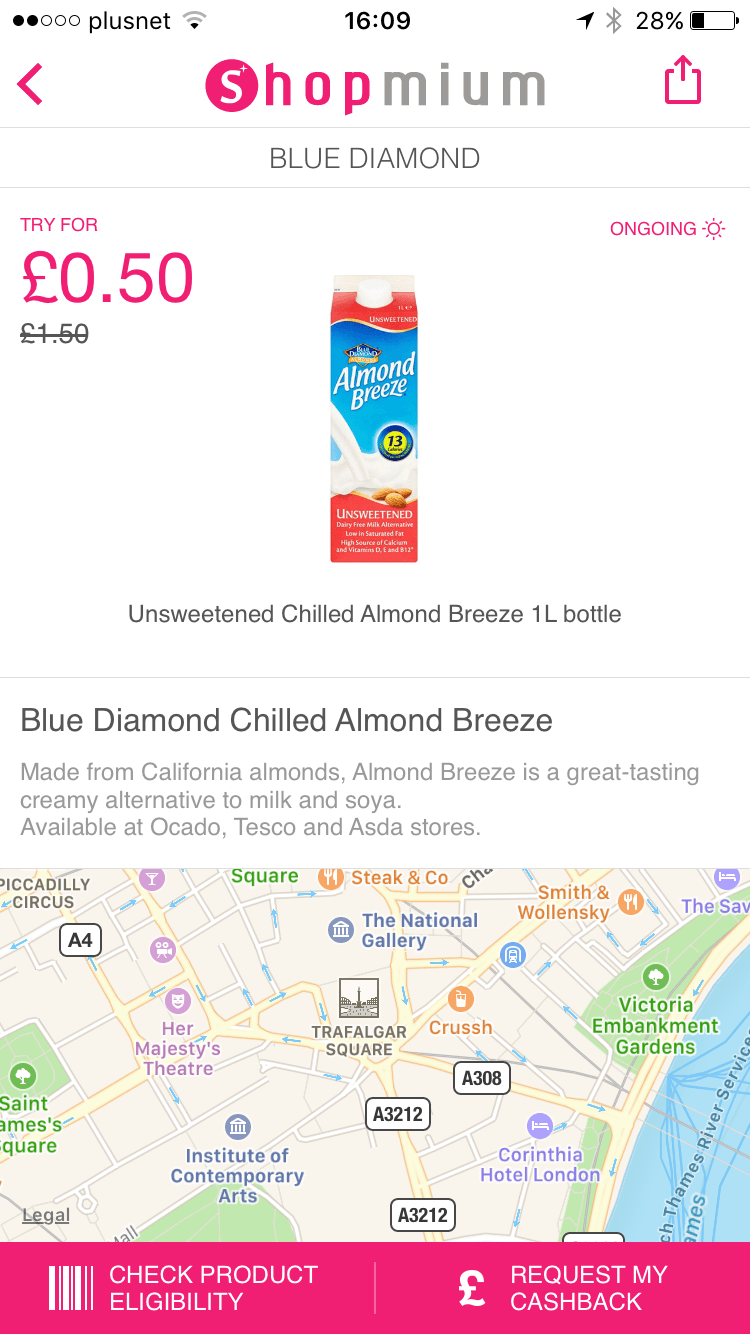Go back using the pink arrow
This screenshot has height=1334, width=750.
click(31, 84)
